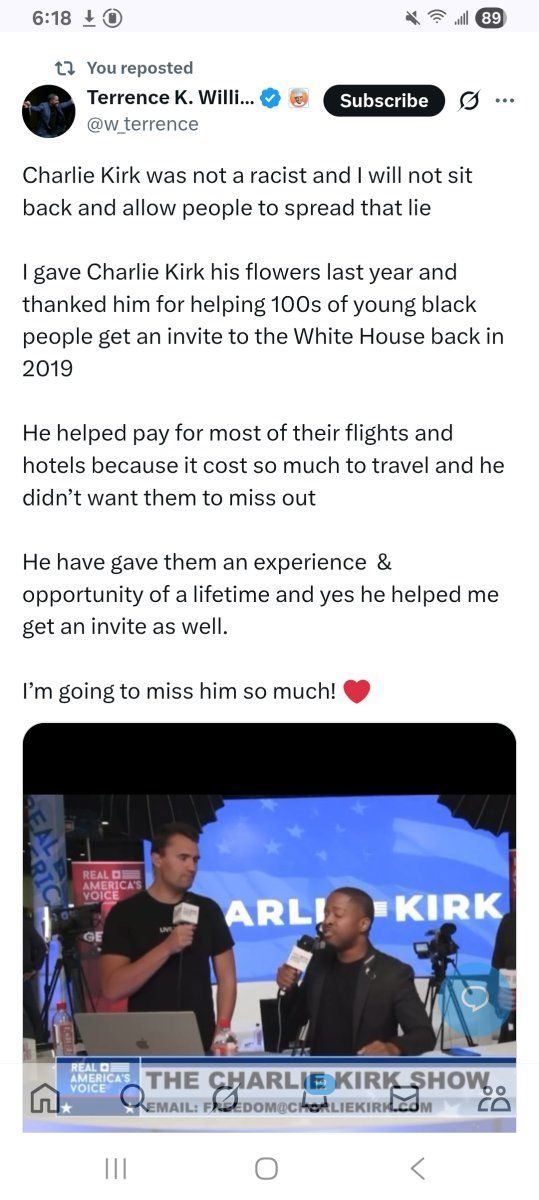
Task: Open the Notifications tab
Action: [x=315, y=1098]
